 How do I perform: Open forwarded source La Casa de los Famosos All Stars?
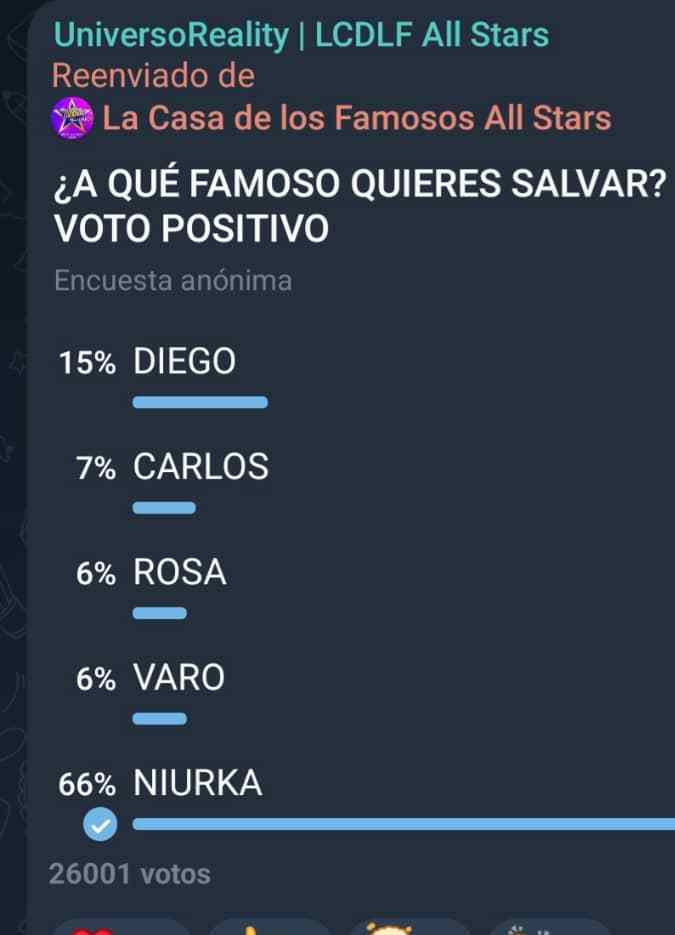[357, 119]
